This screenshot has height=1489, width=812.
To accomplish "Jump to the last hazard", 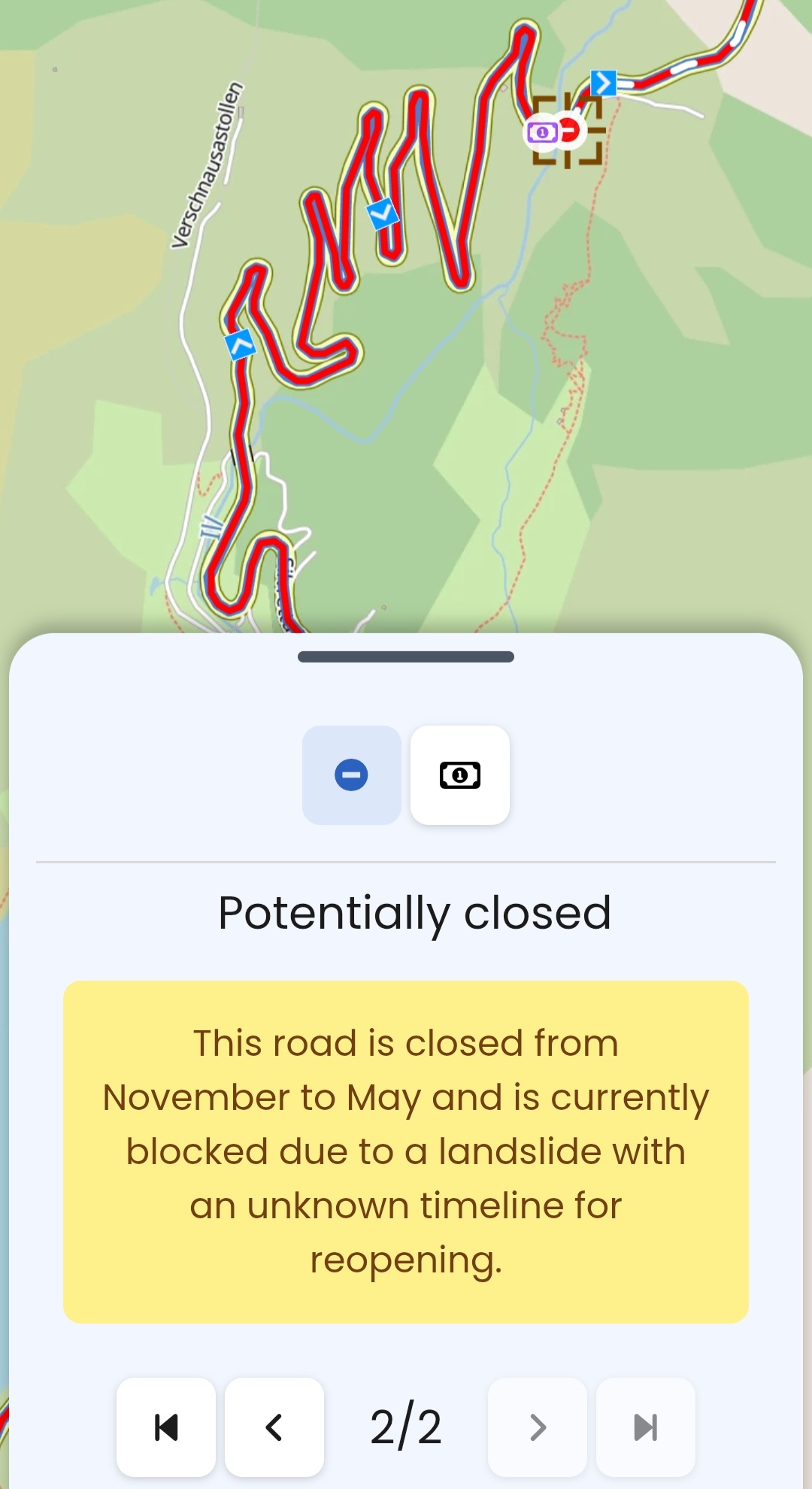I will [x=646, y=1427].
